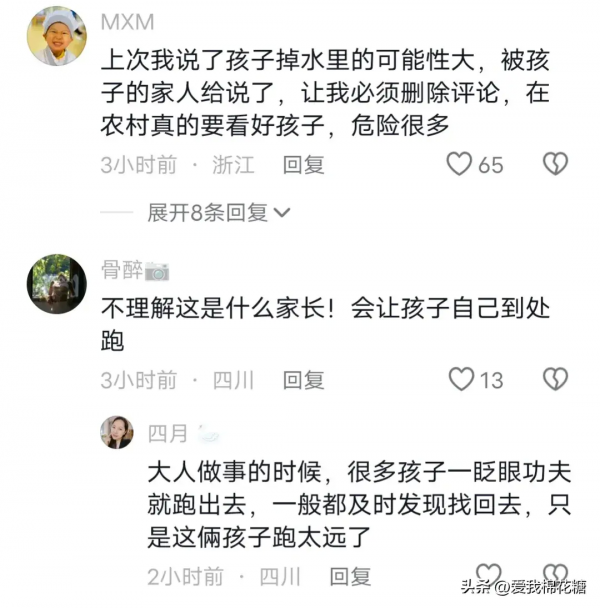Reply to 四月's comment
600x608 pixels.
[350, 576]
